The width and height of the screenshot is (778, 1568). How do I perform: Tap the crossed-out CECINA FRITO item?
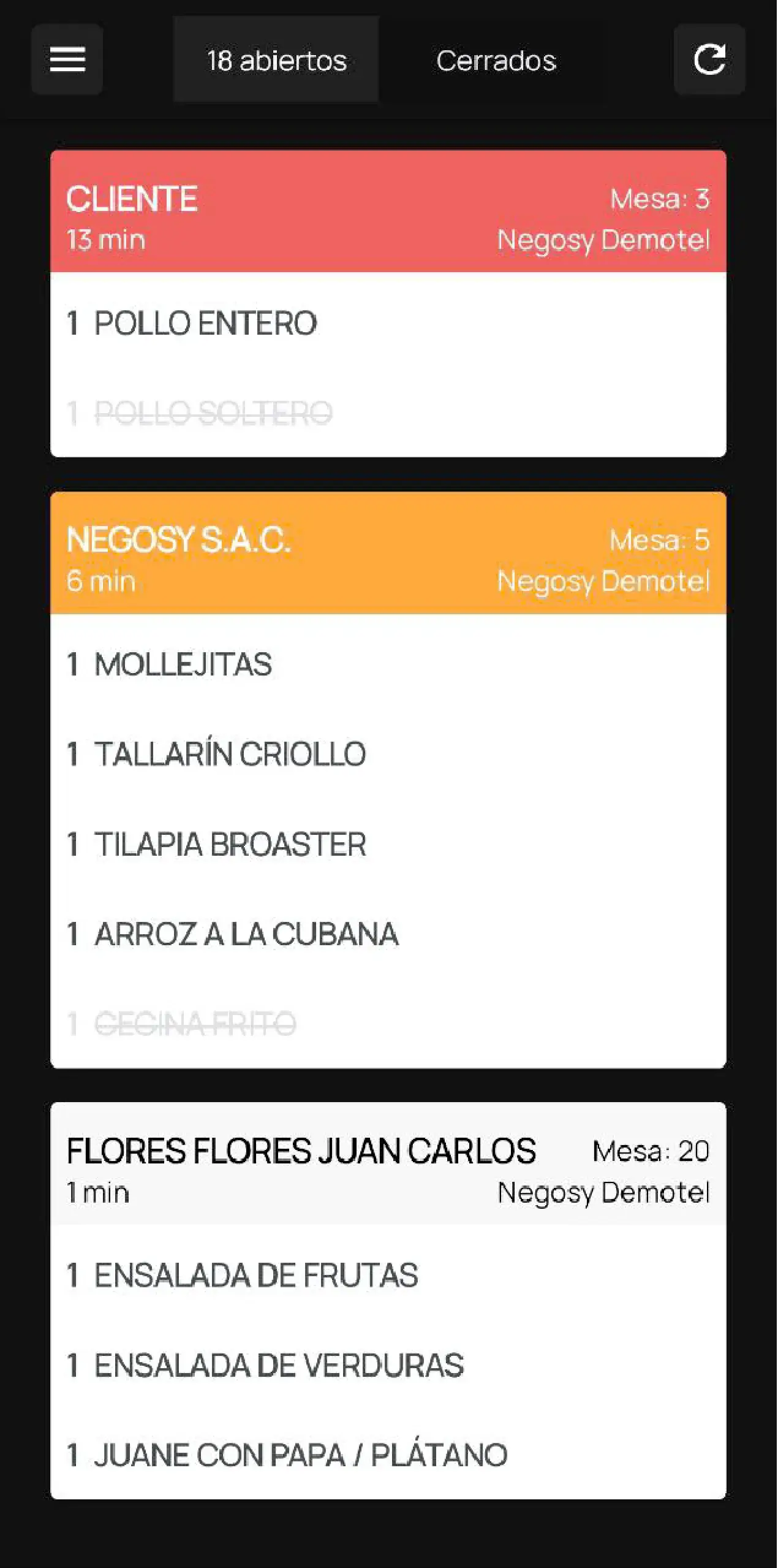click(388, 1024)
